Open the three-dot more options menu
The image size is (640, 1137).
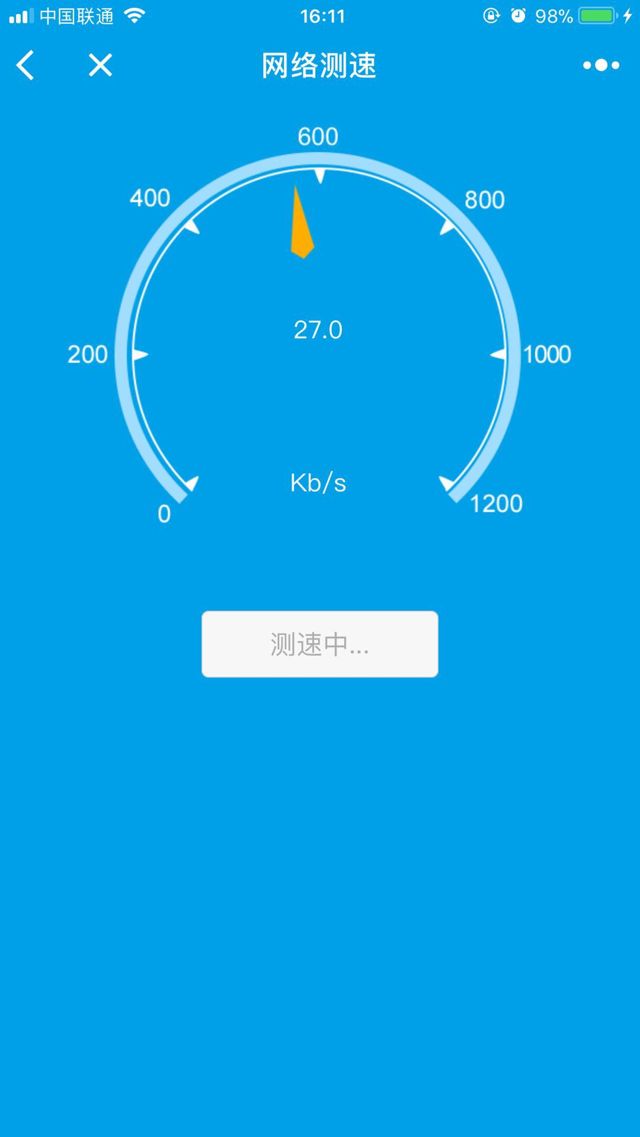click(601, 66)
